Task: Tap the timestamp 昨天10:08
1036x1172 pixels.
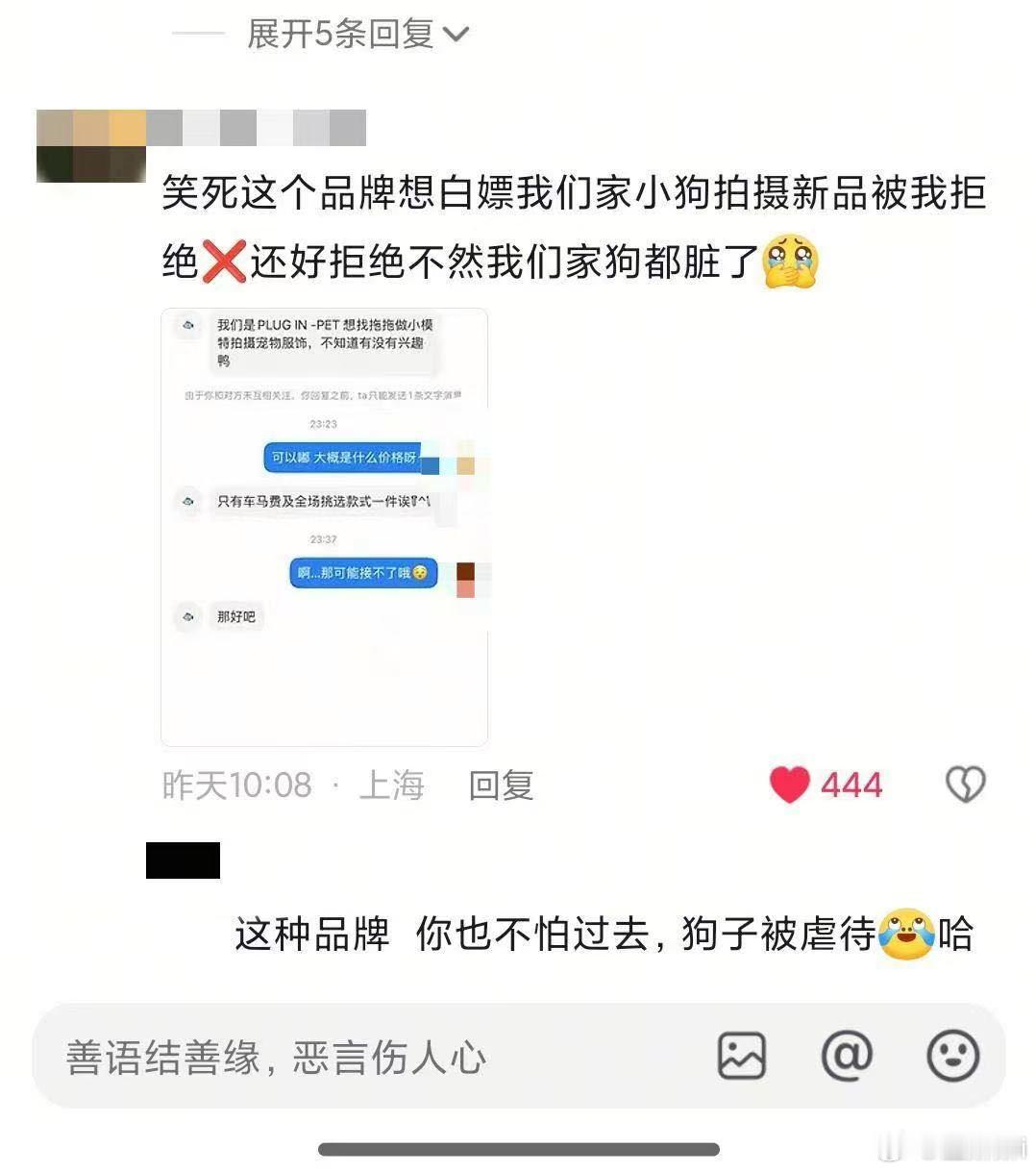Action: tap(235, 785)
